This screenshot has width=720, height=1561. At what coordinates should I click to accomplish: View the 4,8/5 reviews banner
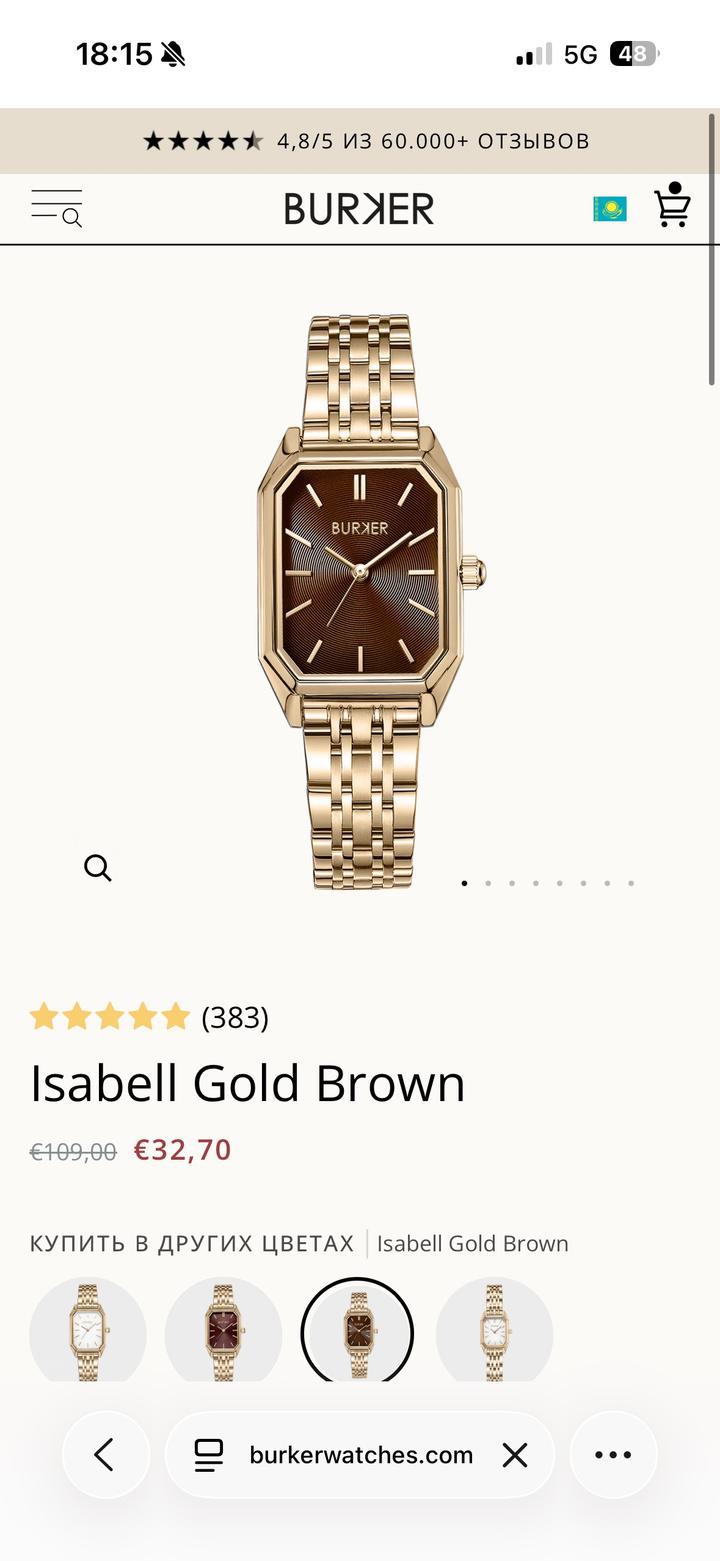point(366,141)
